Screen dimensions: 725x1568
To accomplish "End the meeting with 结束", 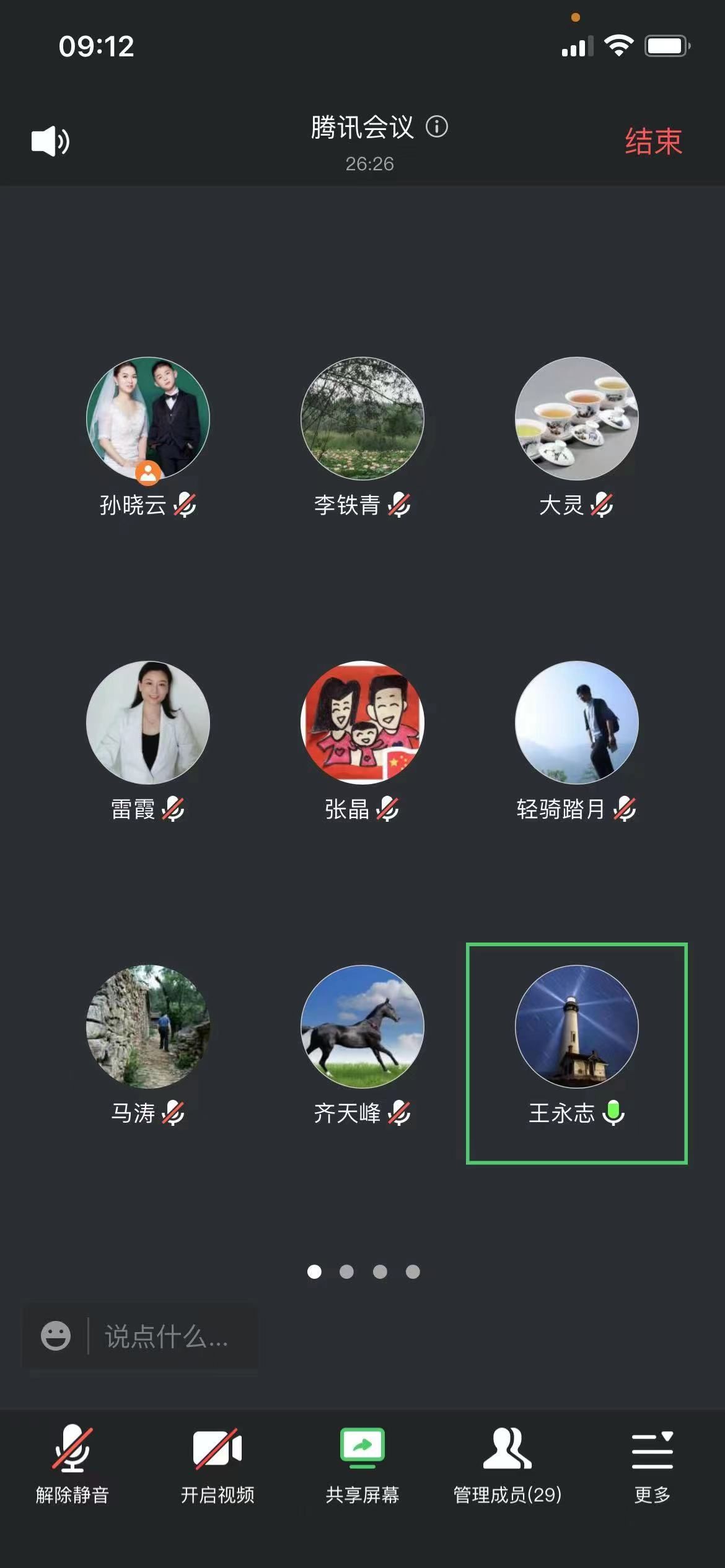I will [x=653, y=142].
